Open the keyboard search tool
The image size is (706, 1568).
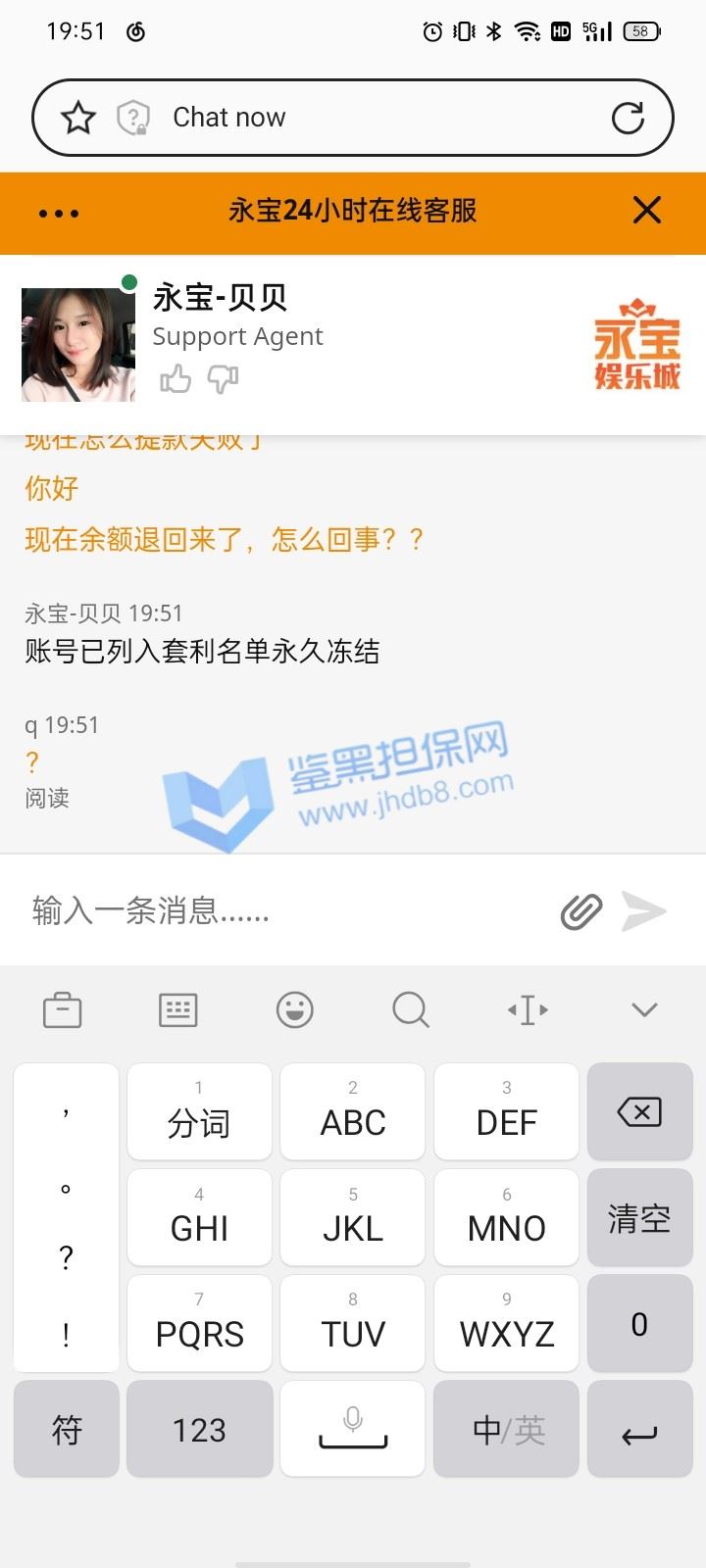point(411,1009)
